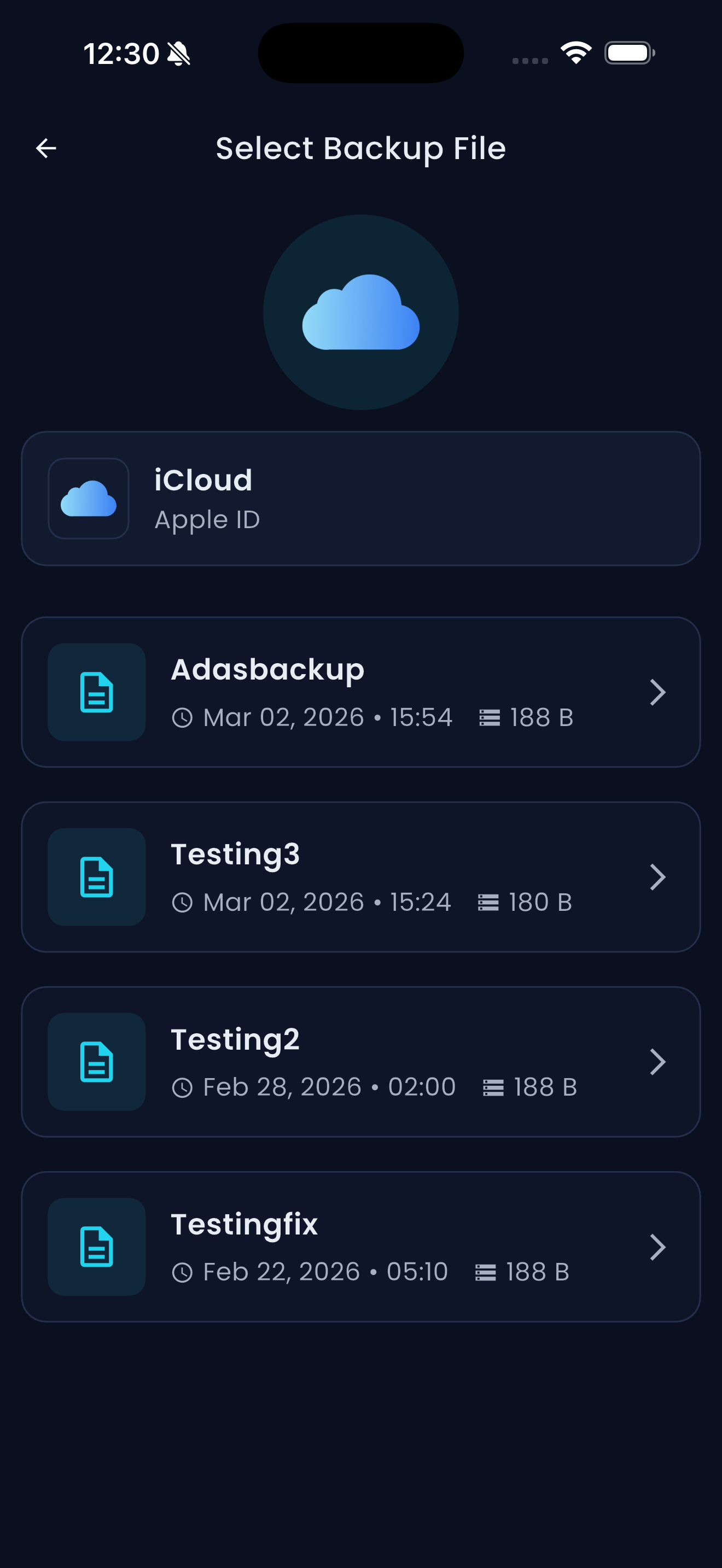Viewport: 722px width, 1568px height.
Task: Tap the Testing2 document icon
Action: (96, 1062)
